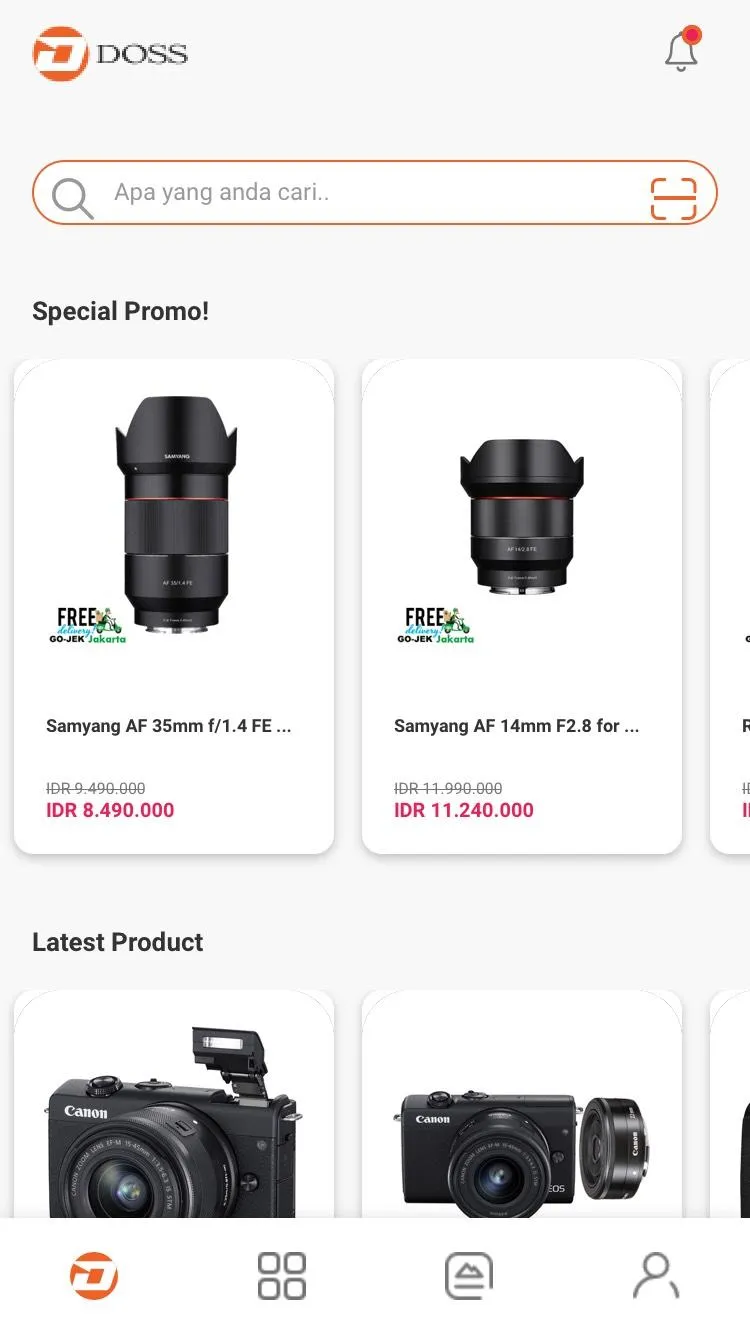Viewport: 750px width, 1334px height.
Task: View Samyang AF 14mm F2.8 product card
Action: pos(522,607)
